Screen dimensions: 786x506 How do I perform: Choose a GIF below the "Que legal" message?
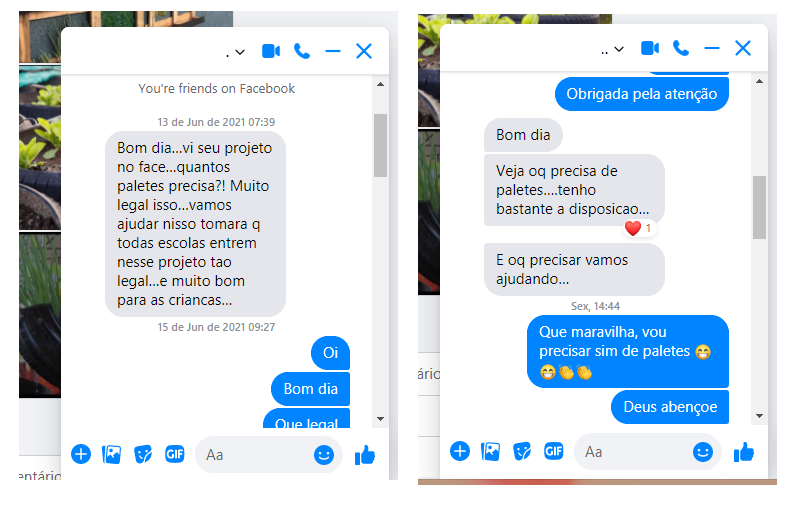click(175, 453)
